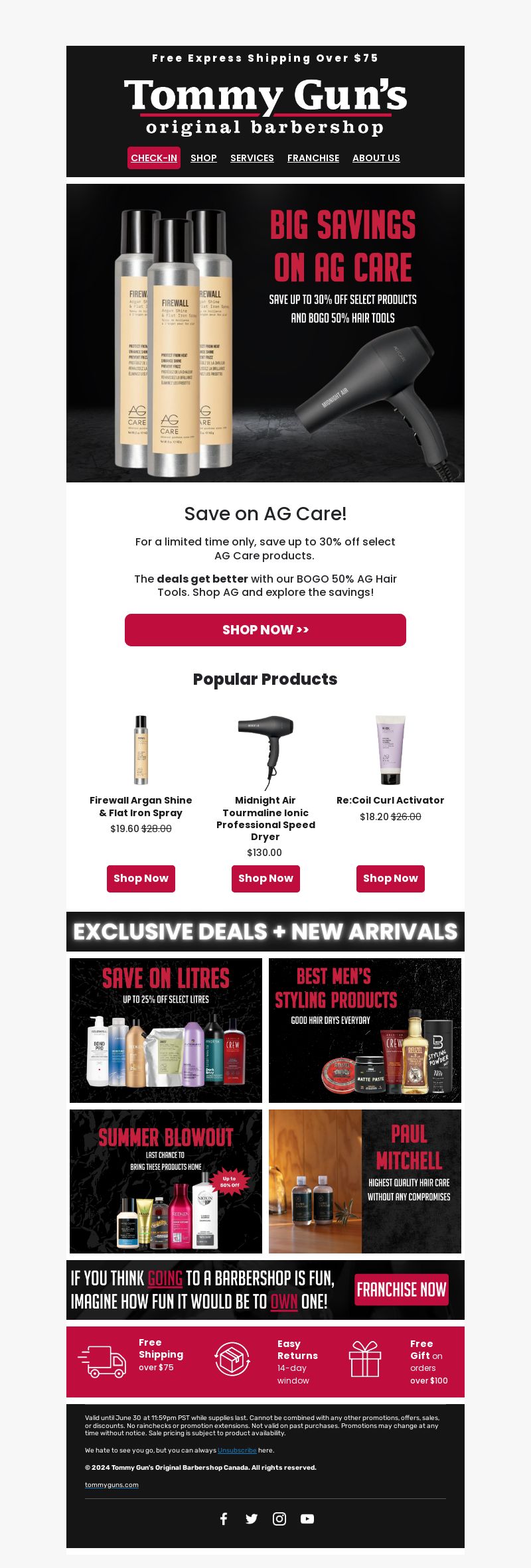
Task: Visit the ABOUT US page
Action: (x=376, y=158)
